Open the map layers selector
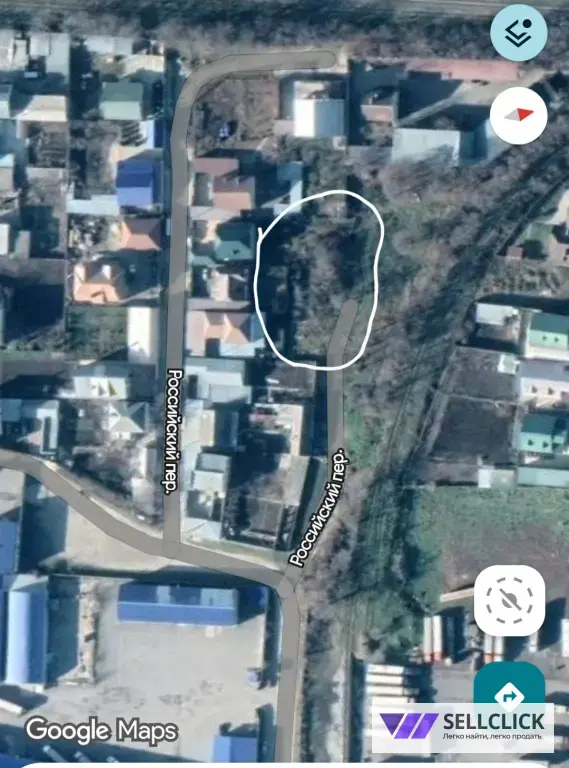Viewport: 569px width, 768px height. [x=519, y=33]
